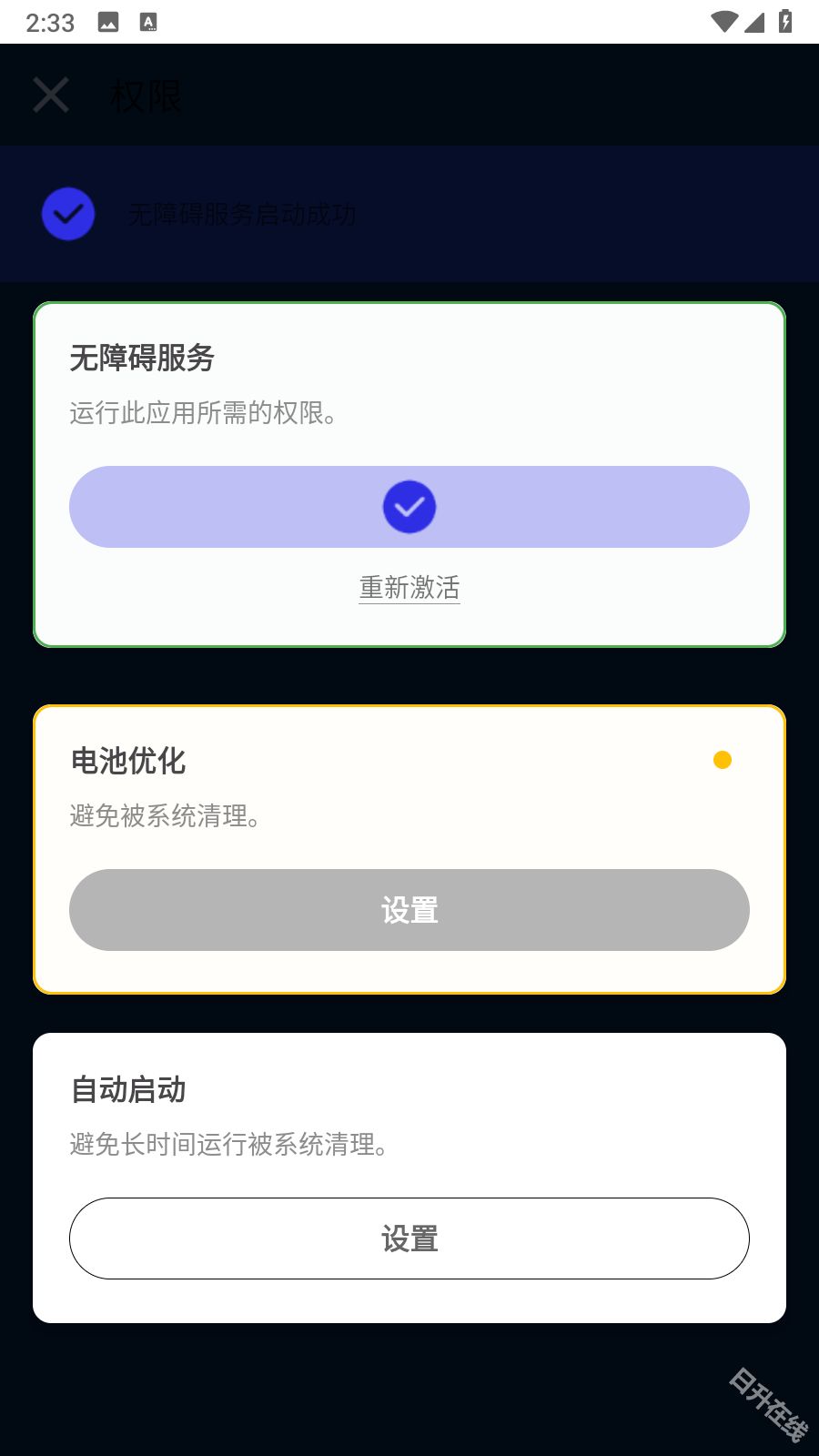Tap the cellular signal icon in status bar
This screenshot has height=1456, width=819.
(x=755, y=22)
